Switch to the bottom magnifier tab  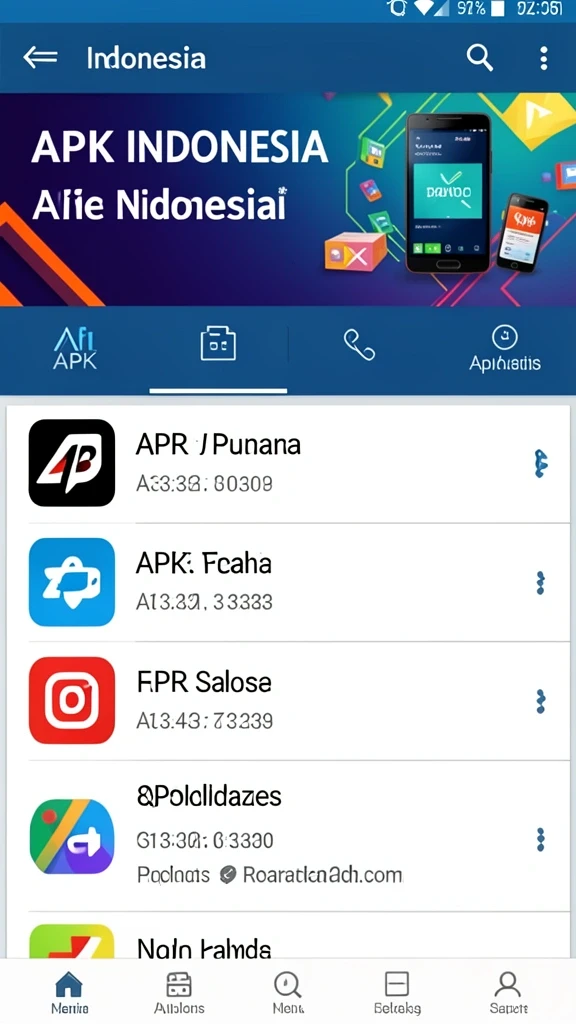tap(288, 992)
